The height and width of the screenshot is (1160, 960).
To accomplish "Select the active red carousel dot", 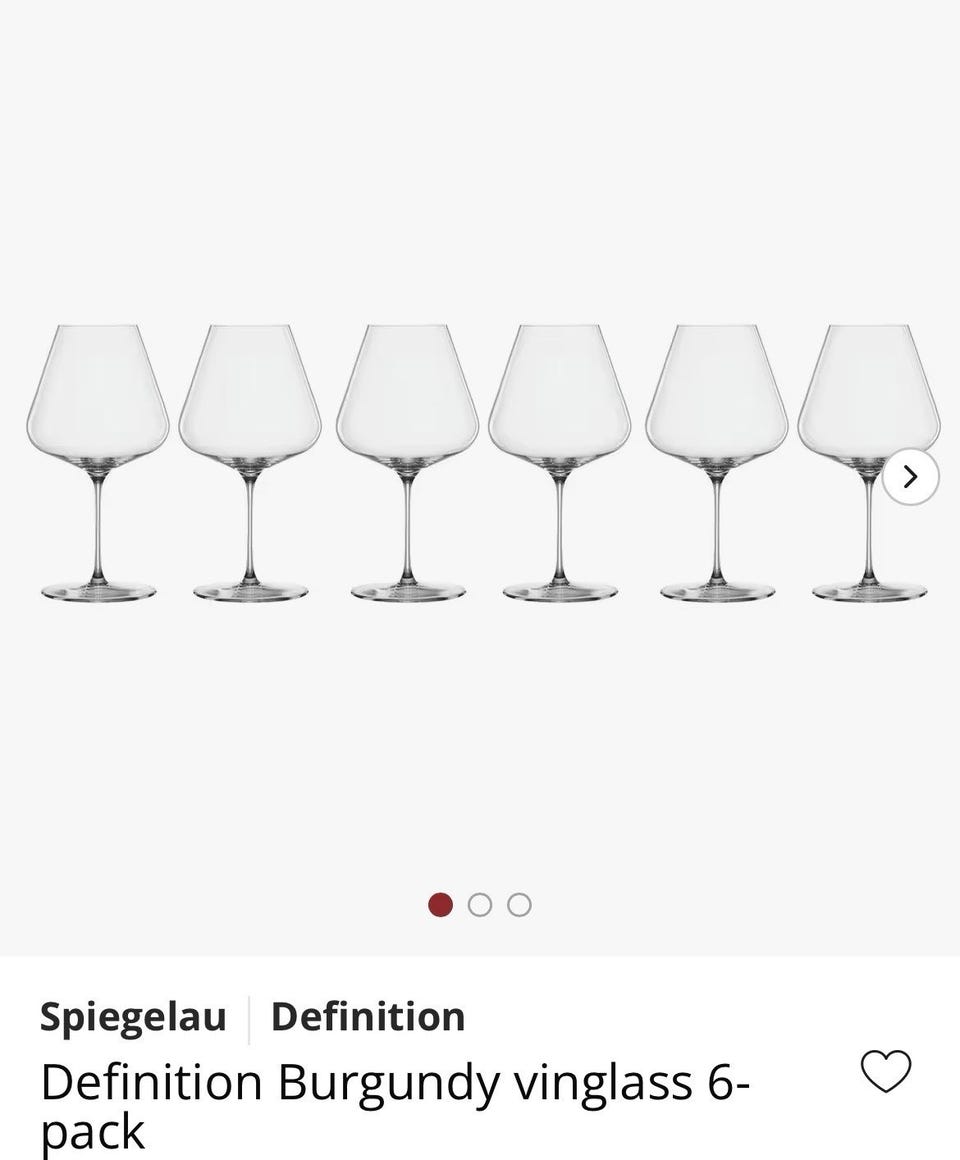I will (x=440, y=903).
